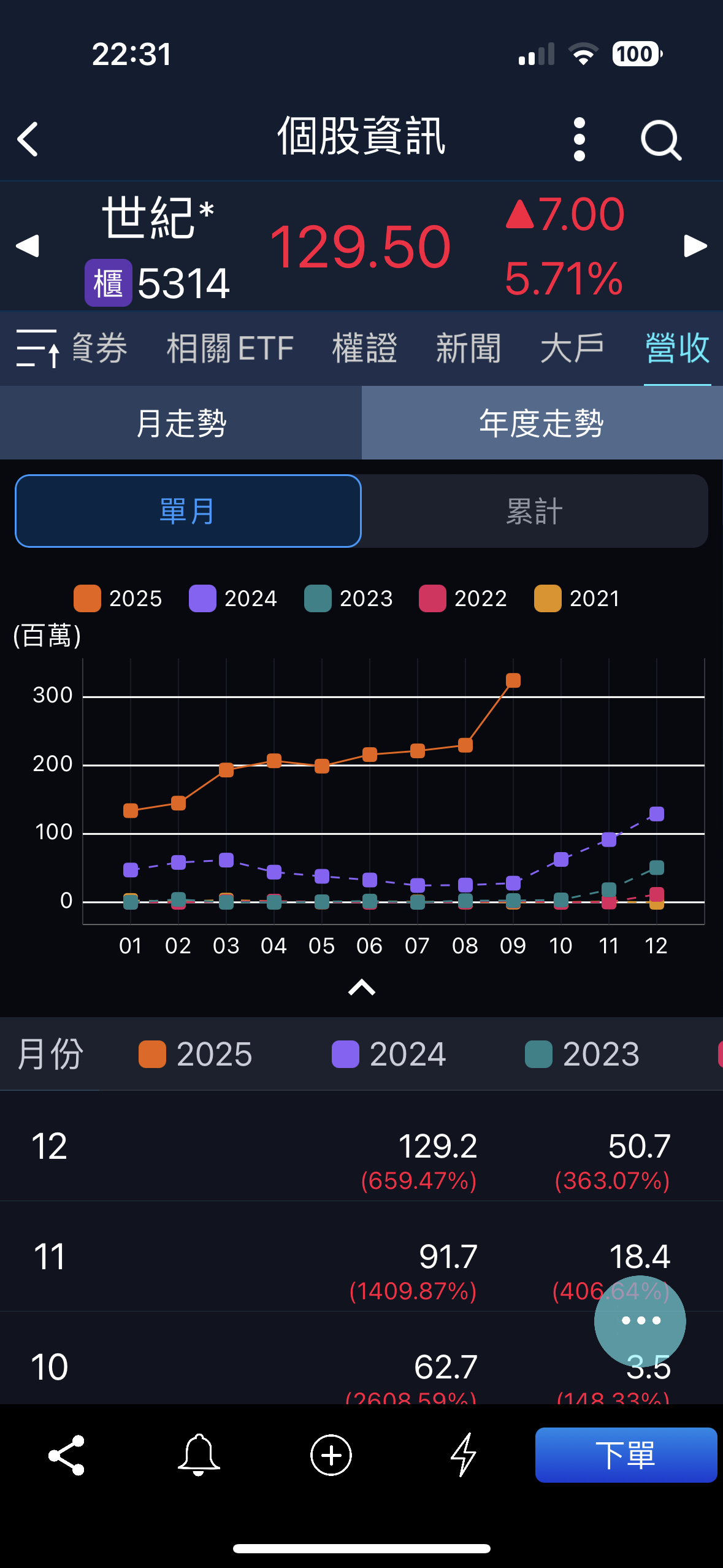
Task: Switch to the next stock
Action: click(695, 246)
